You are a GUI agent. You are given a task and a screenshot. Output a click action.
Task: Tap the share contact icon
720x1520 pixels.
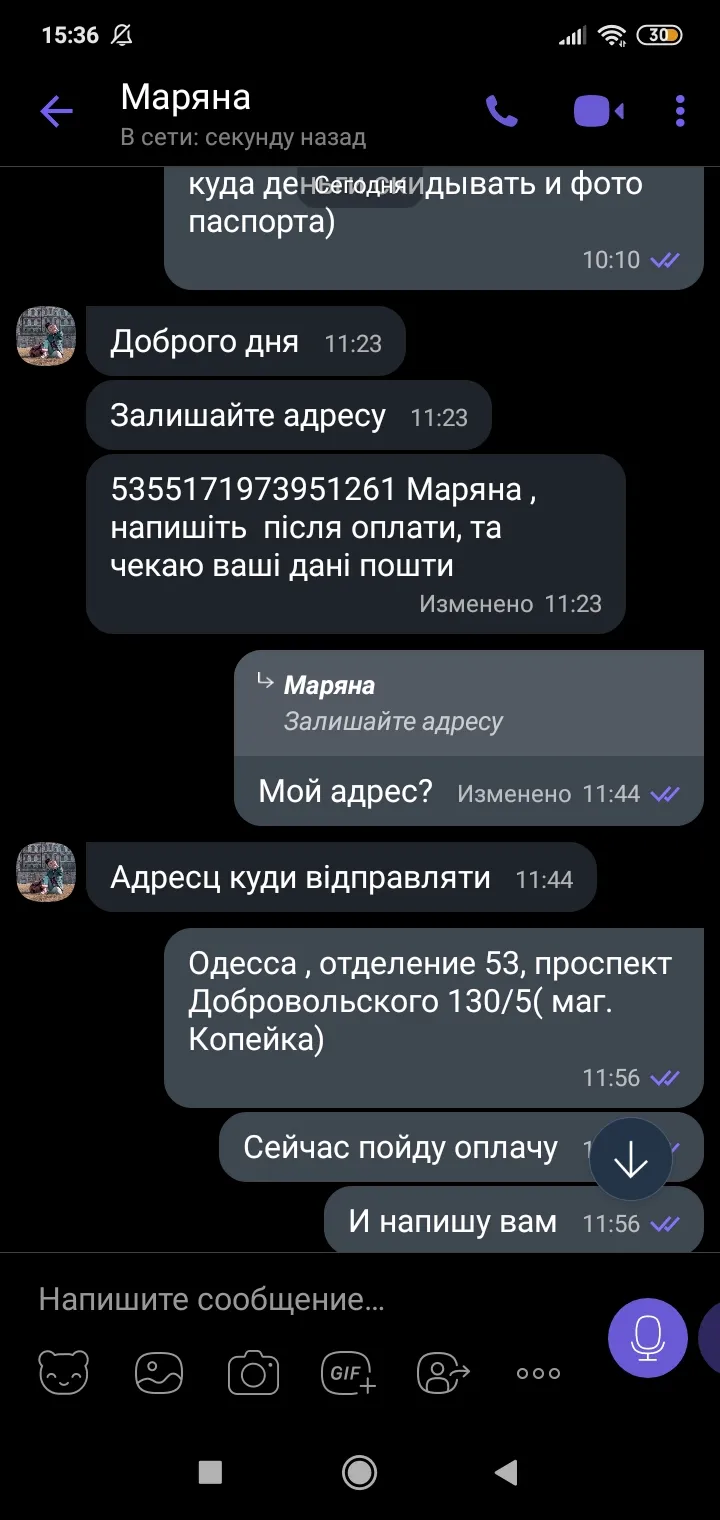tap(443, 1372)
